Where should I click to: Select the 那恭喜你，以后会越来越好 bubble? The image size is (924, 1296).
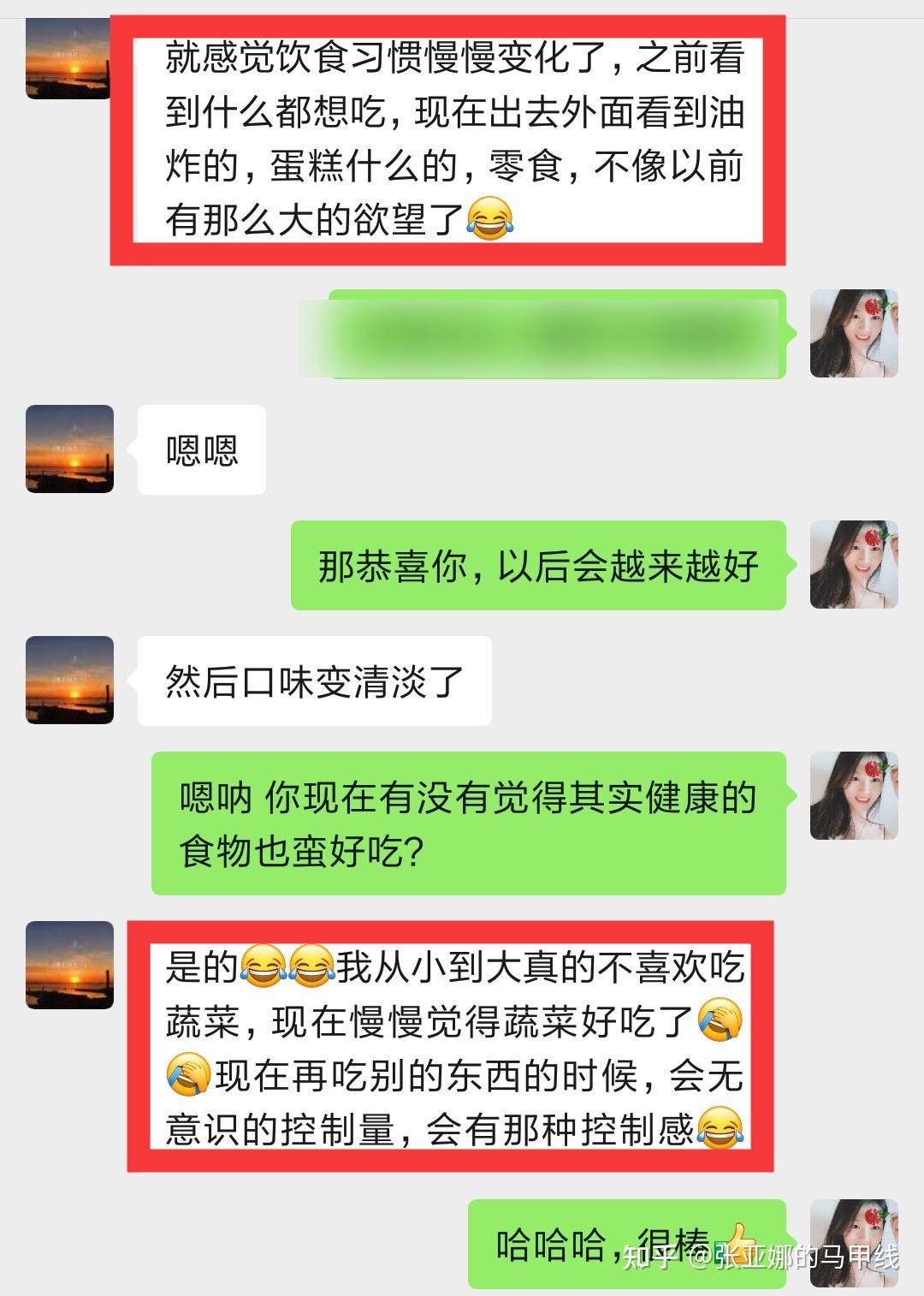click(539, 565)
